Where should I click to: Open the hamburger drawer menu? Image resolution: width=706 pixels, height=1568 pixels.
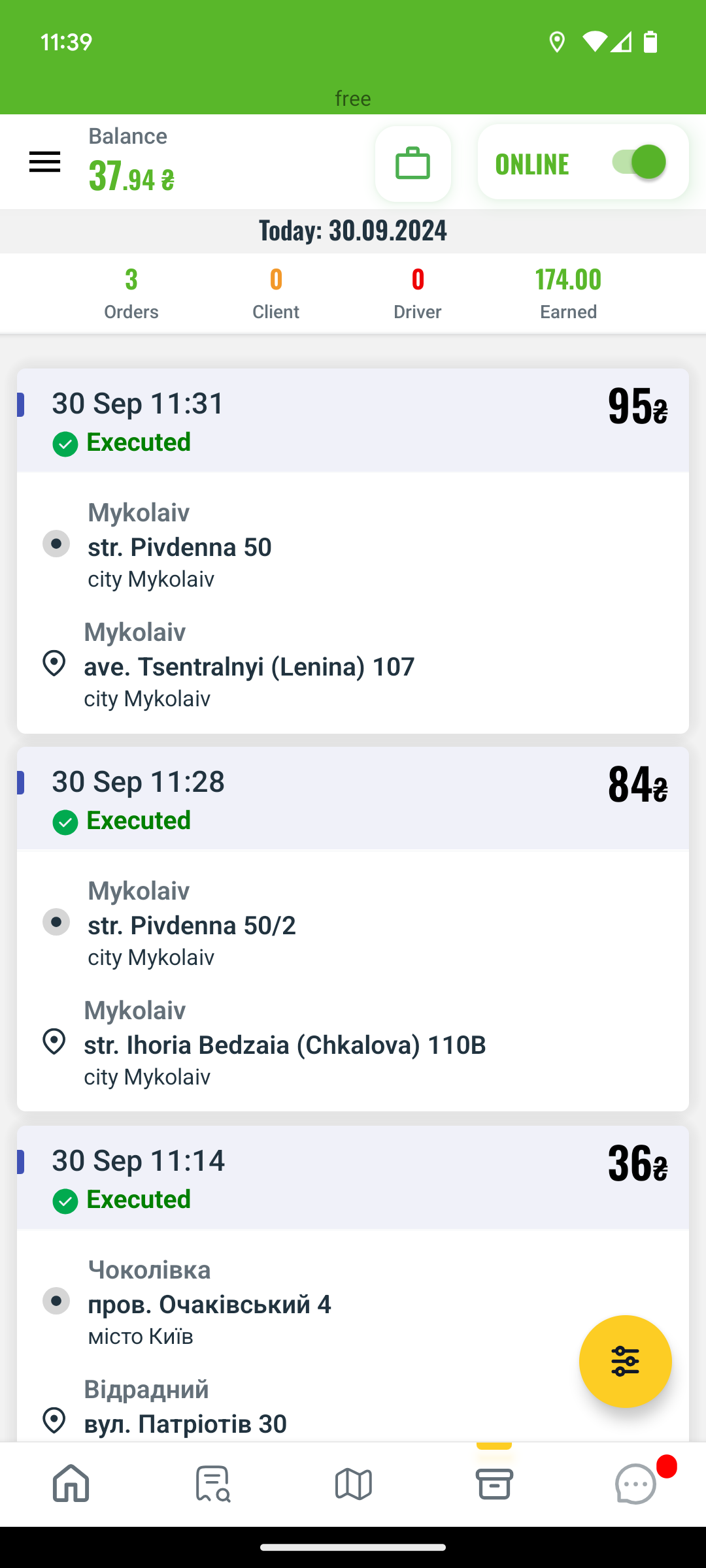tap(44, 162)
